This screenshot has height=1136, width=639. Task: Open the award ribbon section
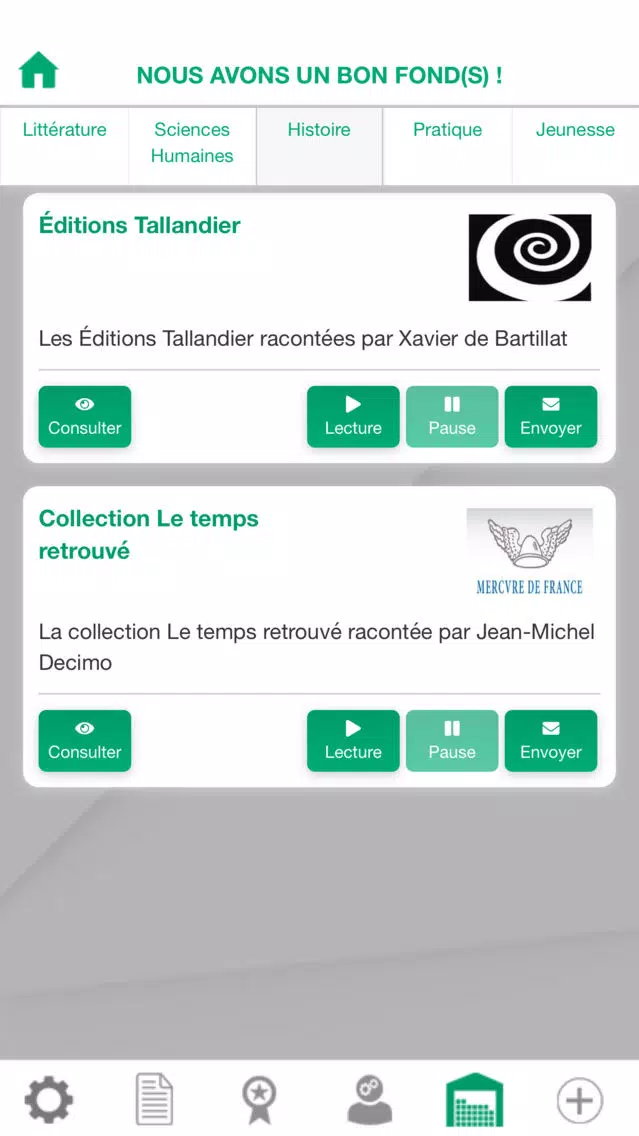pos(259,1100)
